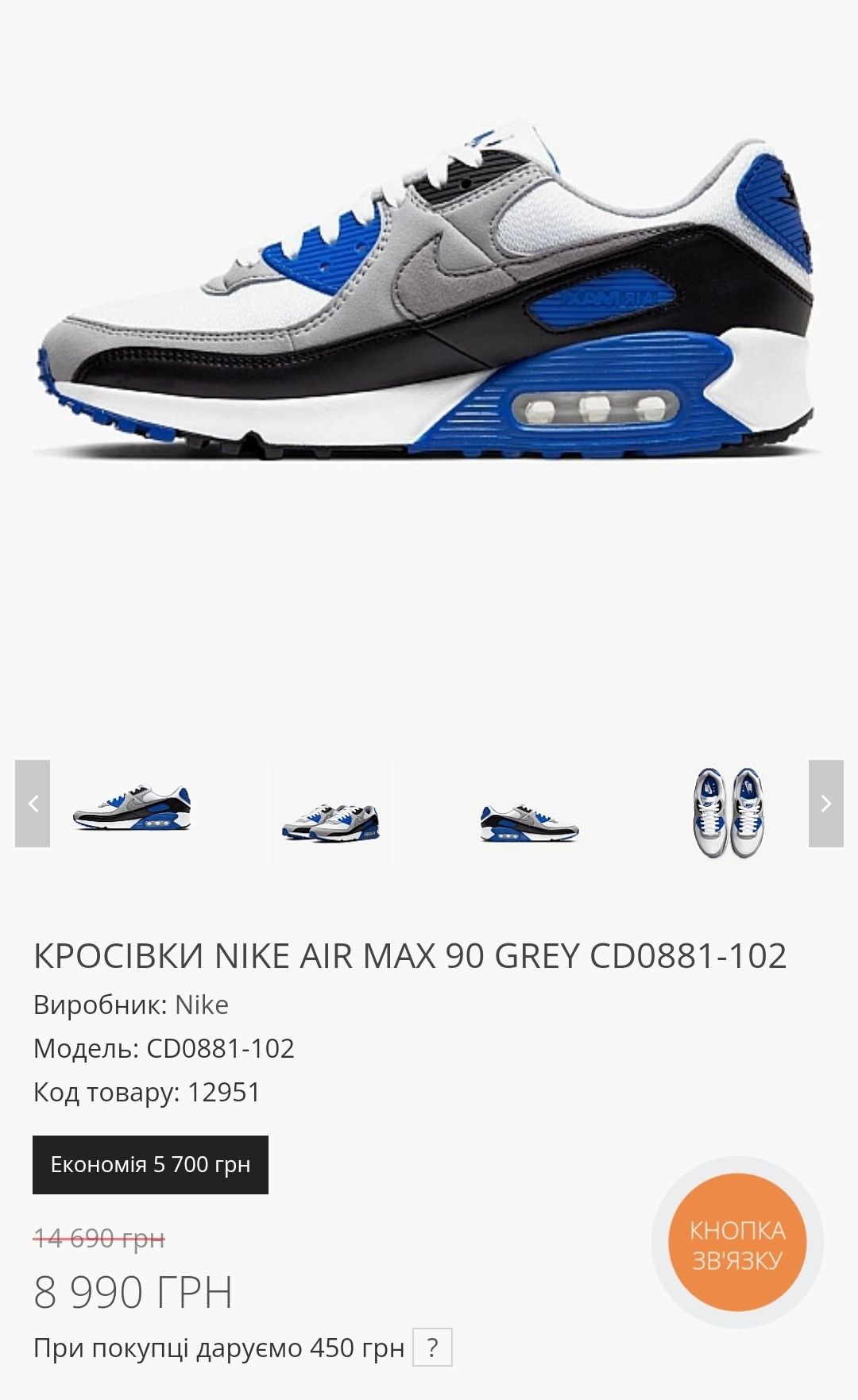Viewport: 858px width, 1400px height.
Task: Tap the orange Кнопка зв'язку contact button
Action: tap(737, 1243)
